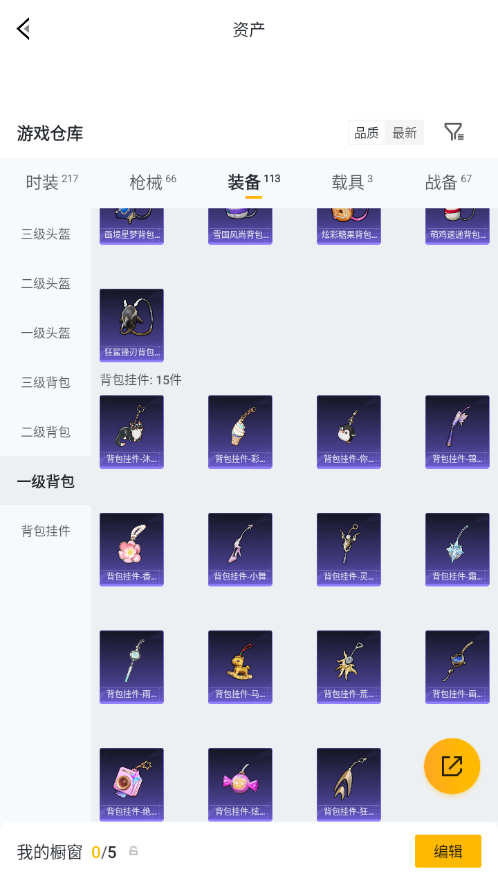Open the filter funnel icon
The image size is (498, 880).
tap(454, 132)
